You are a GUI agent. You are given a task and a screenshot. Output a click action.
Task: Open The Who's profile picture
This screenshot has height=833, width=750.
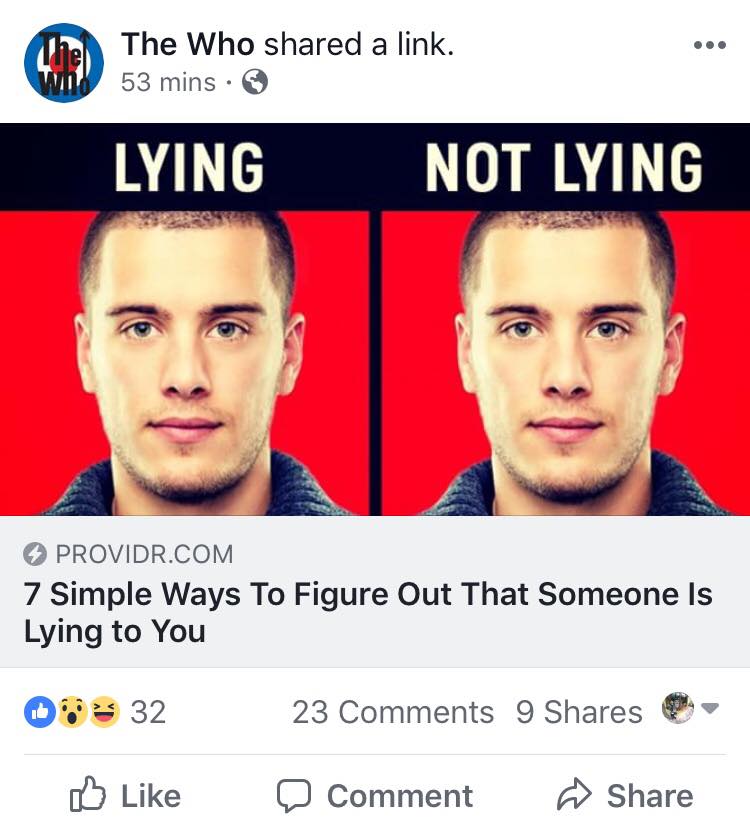[x=63, y=63]
